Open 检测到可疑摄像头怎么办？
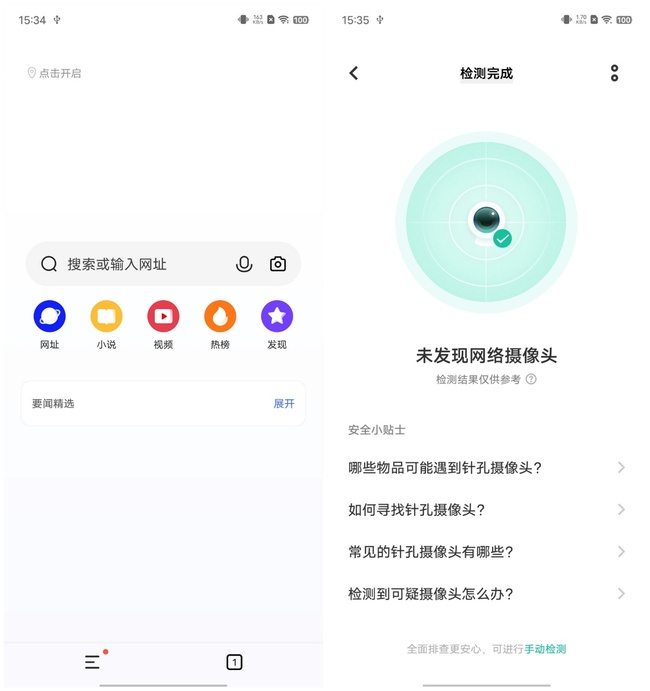Viewport: 650px width, 691px height. point(486,594)
